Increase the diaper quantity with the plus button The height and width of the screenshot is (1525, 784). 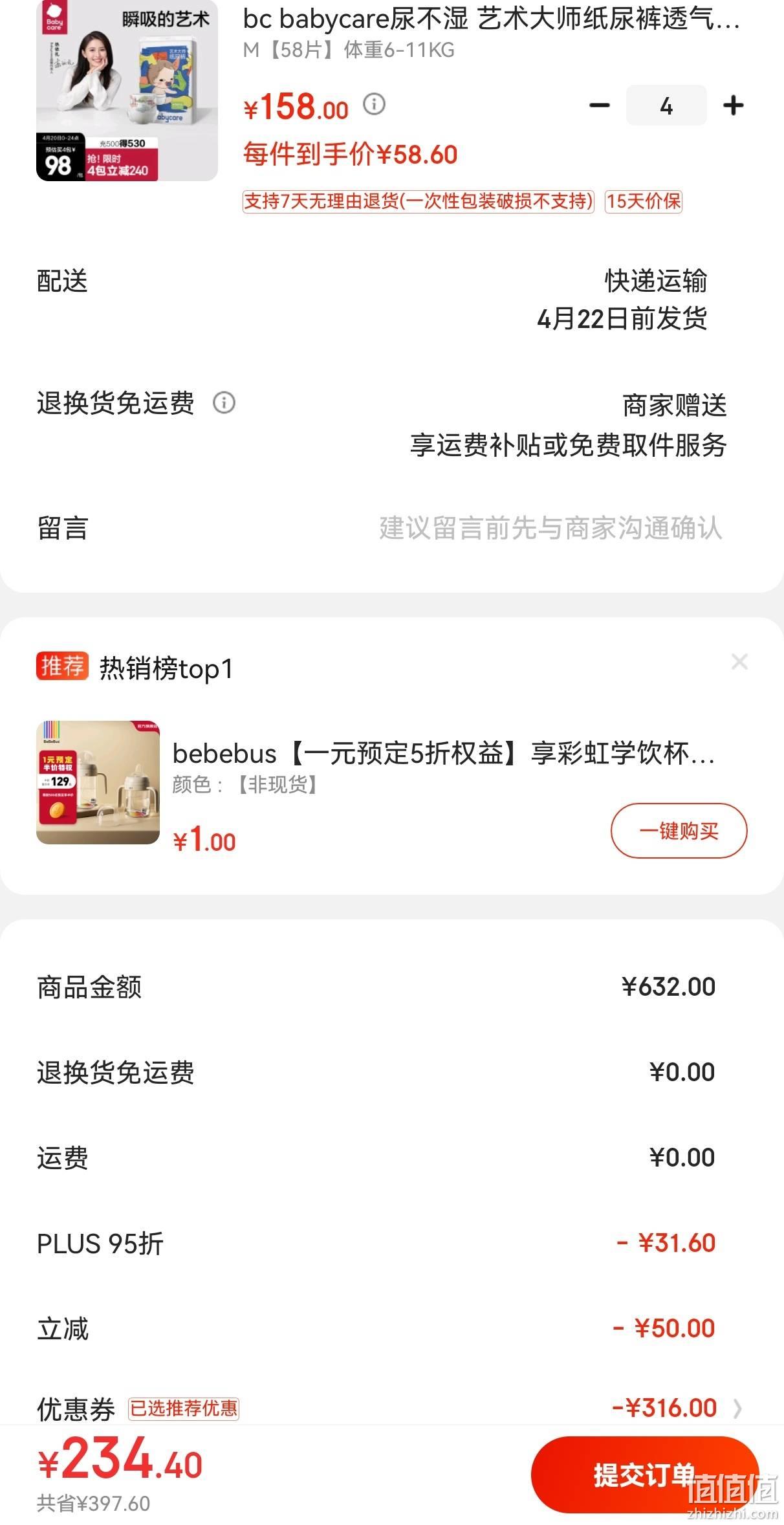pyautogui.click(x=733, y=105)
